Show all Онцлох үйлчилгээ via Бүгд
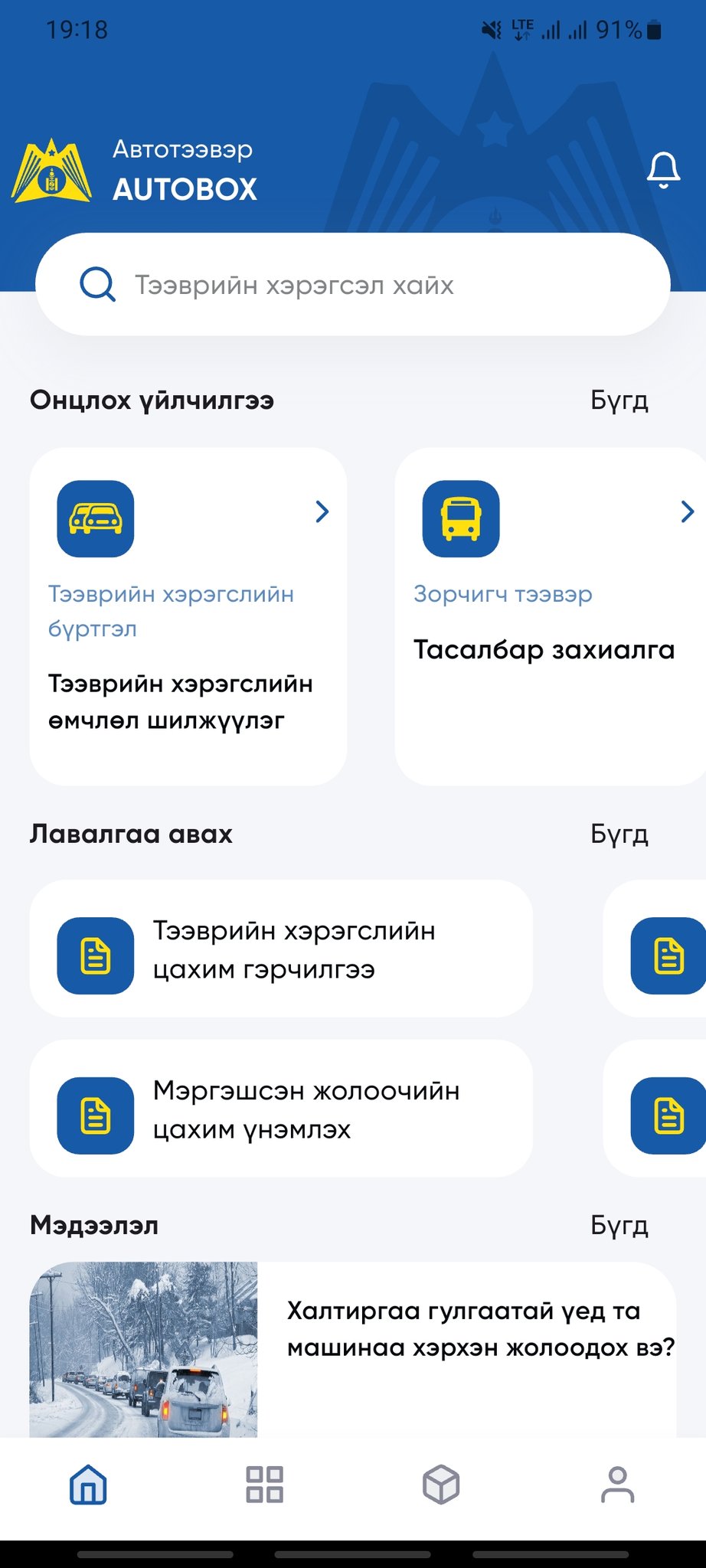 [619, 400]
